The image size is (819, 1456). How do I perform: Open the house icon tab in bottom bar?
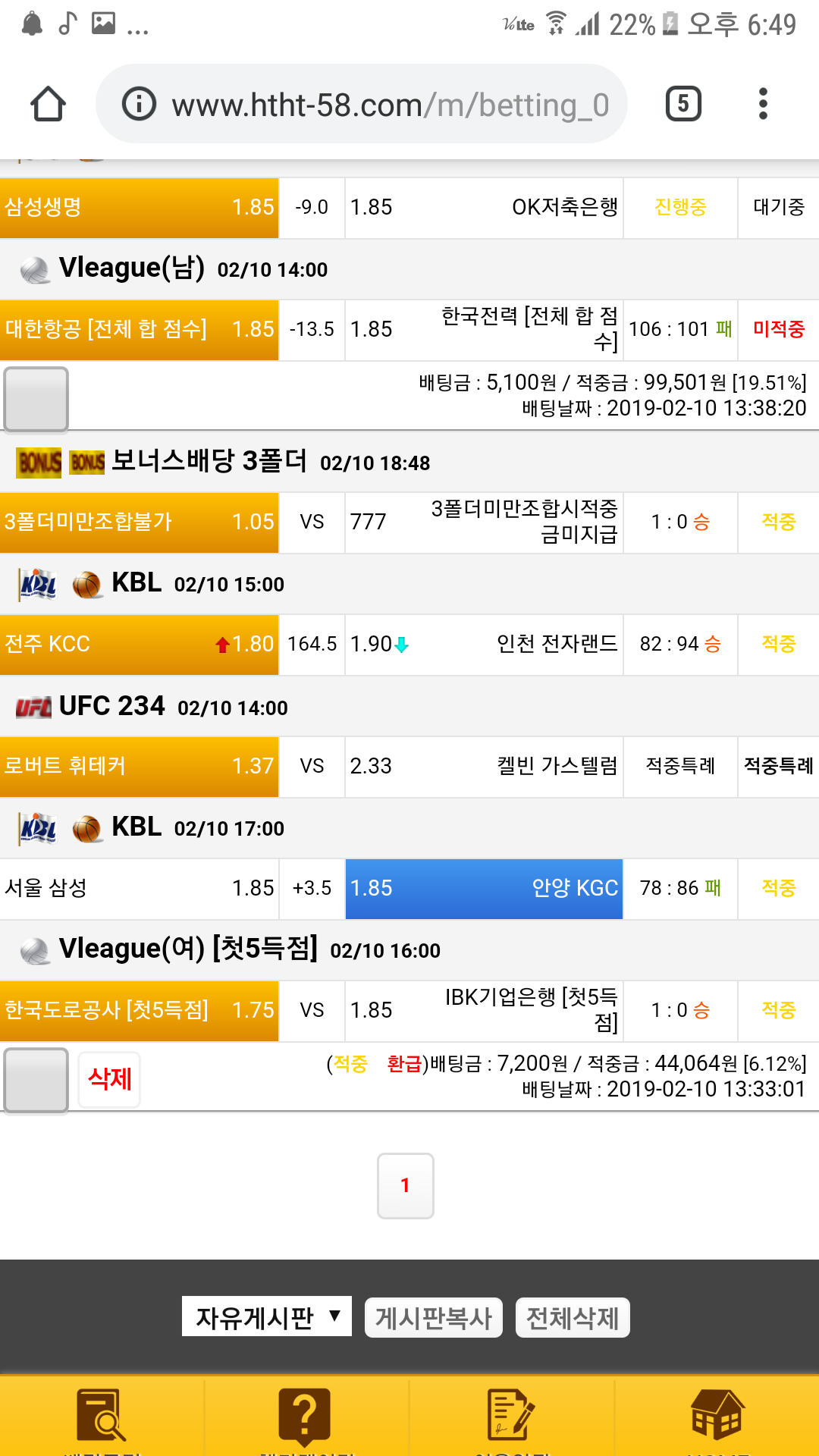716,1416
